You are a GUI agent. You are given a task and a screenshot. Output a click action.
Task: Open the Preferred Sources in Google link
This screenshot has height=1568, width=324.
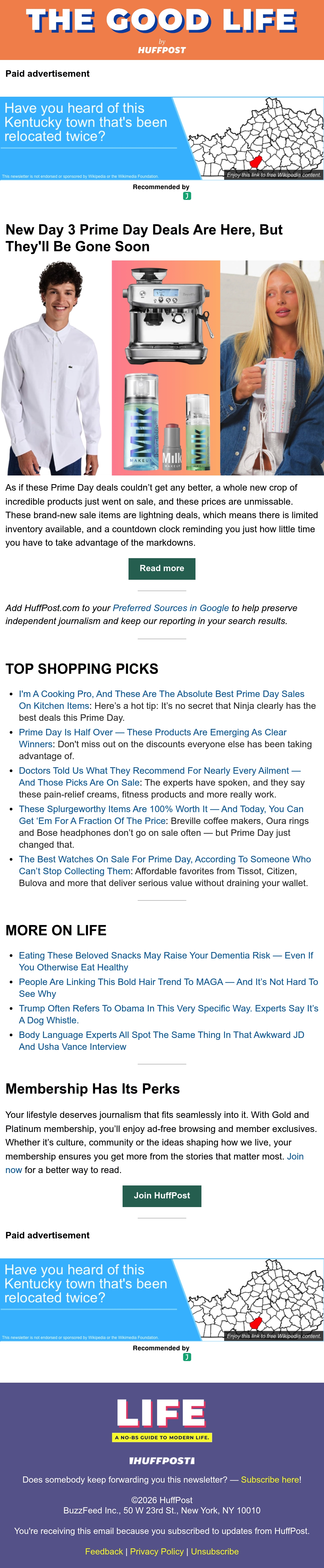171,608
